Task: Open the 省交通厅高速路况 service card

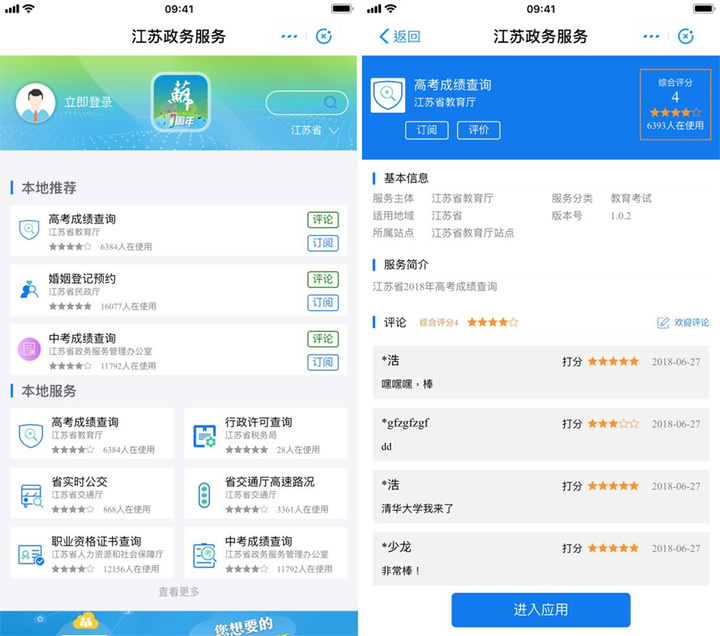Action: click(x=266, y=494)
